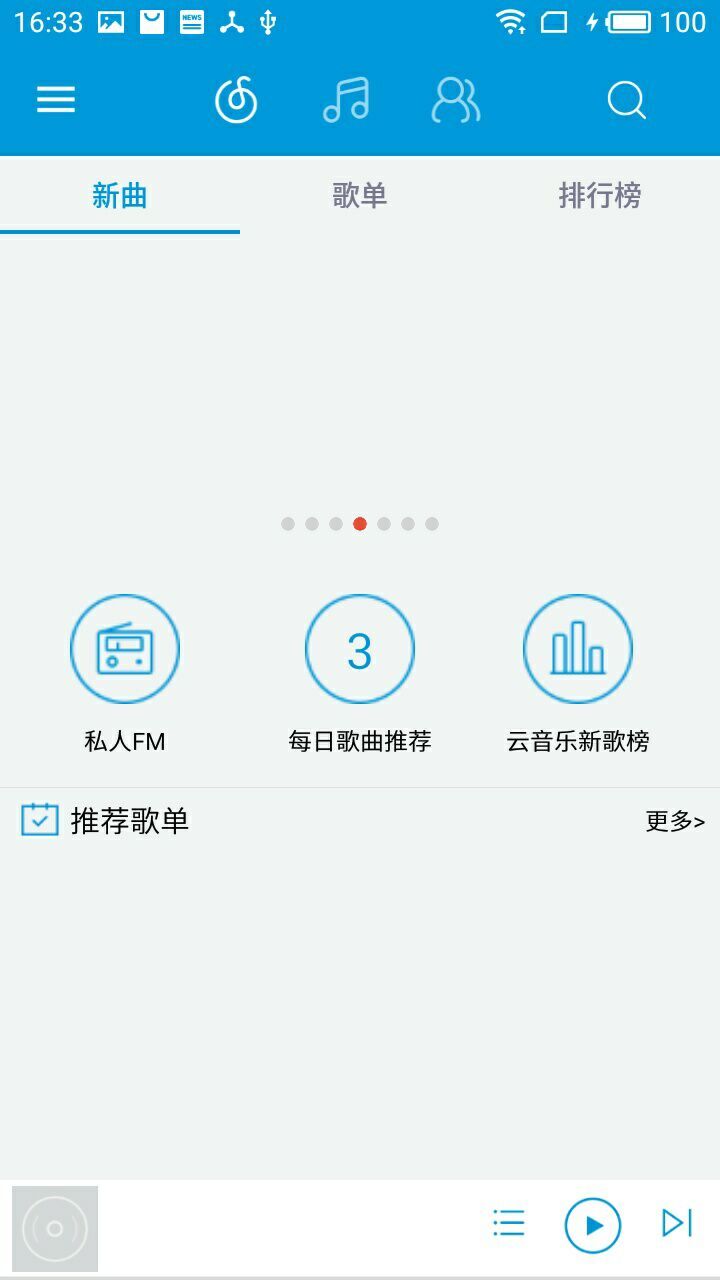Switch to the 歌单 tab
The image size is (720, 1280).
[x=360, y=195]
